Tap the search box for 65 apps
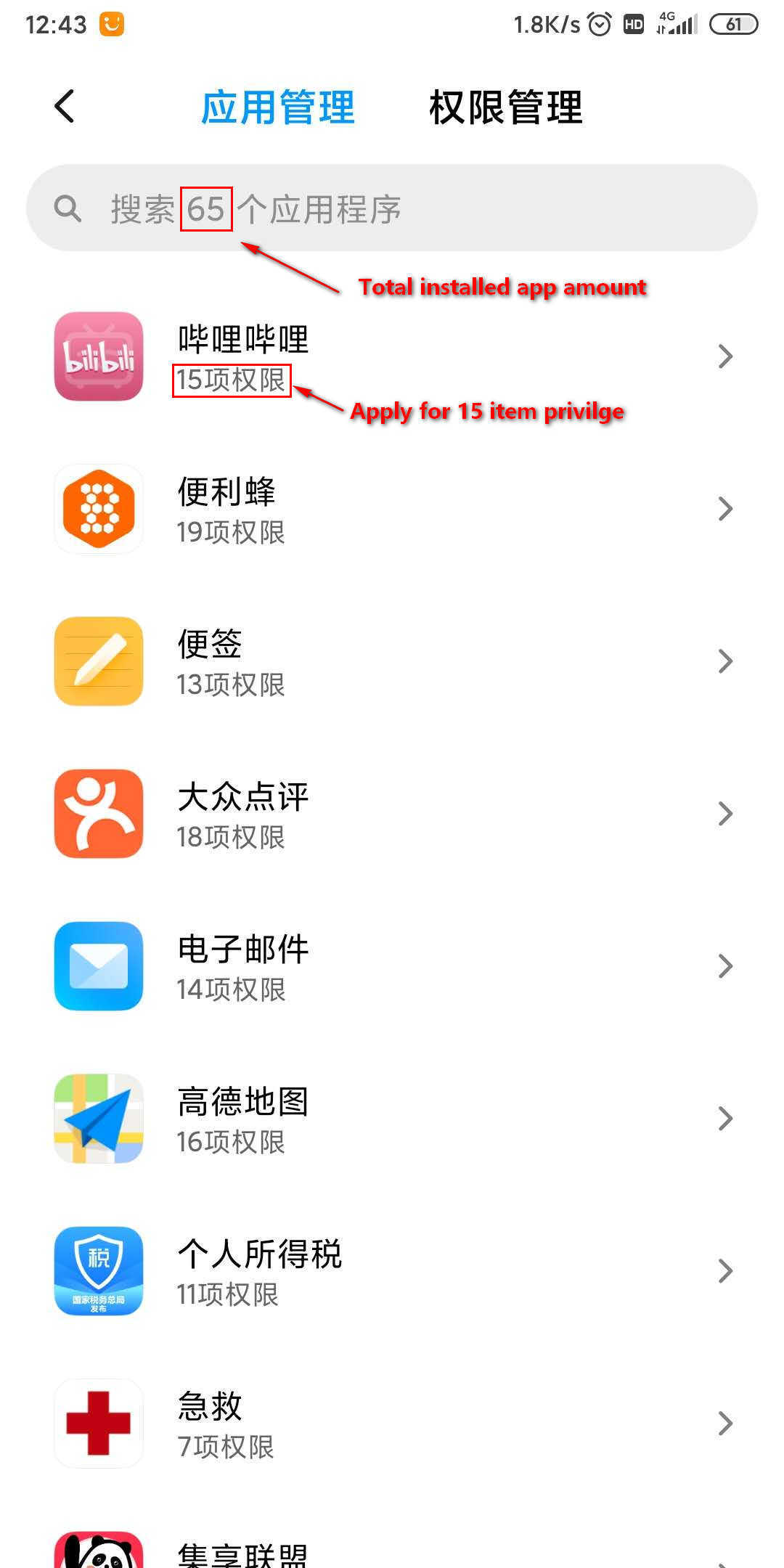The width and height of the screenshot is (784, 1568). coord(392,208)
